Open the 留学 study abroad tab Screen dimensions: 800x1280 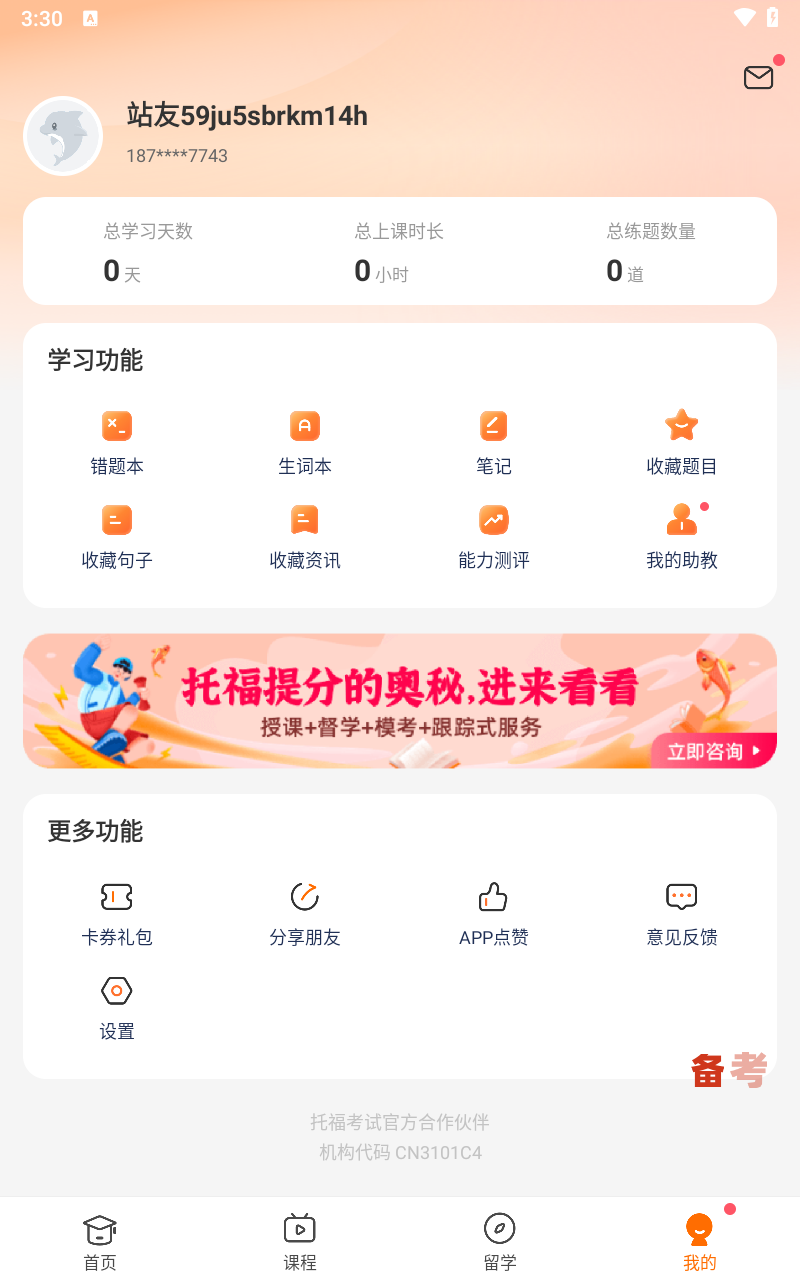[x=499, y=1239]
